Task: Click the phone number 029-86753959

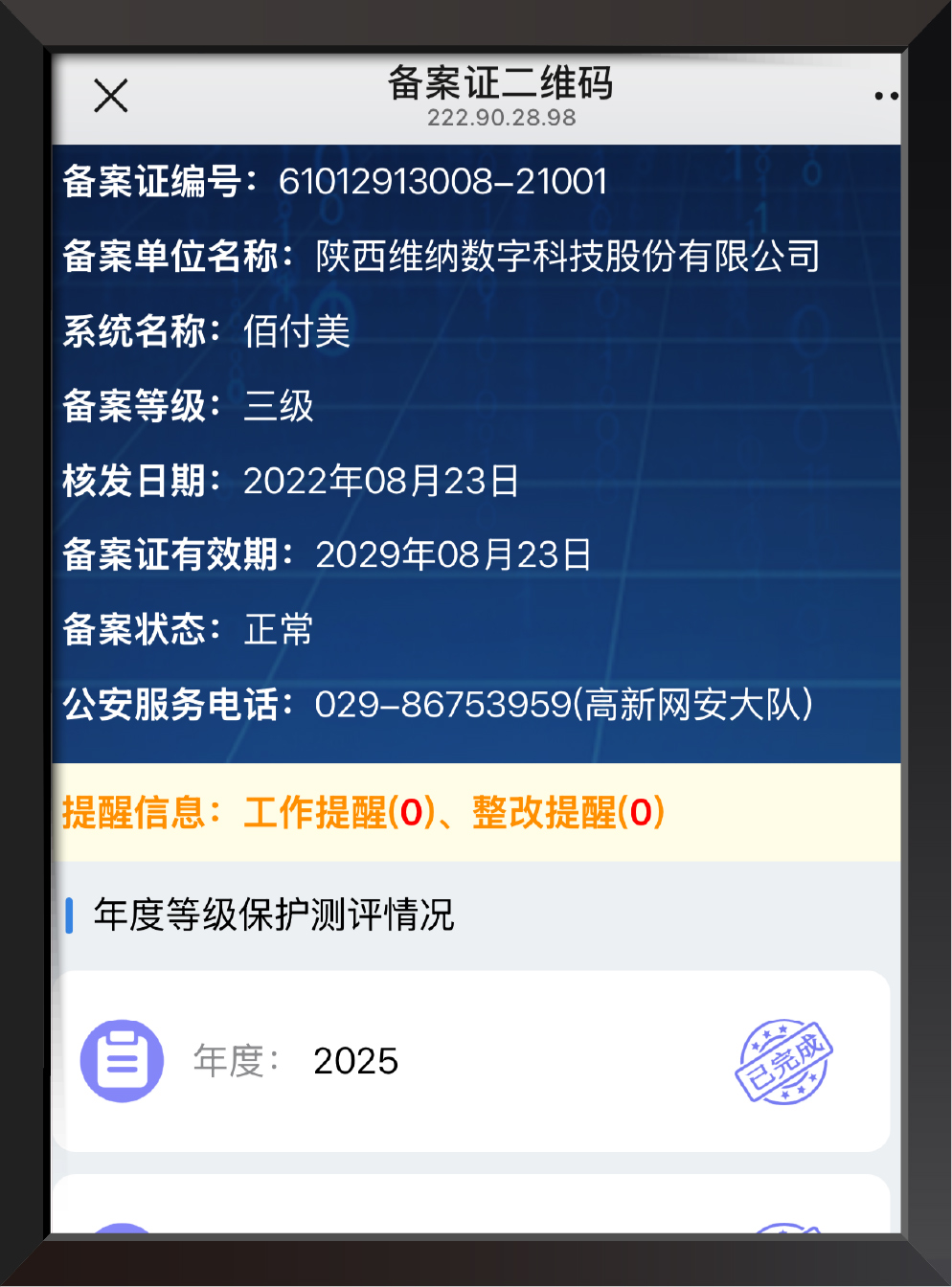Action: [441, 706]
